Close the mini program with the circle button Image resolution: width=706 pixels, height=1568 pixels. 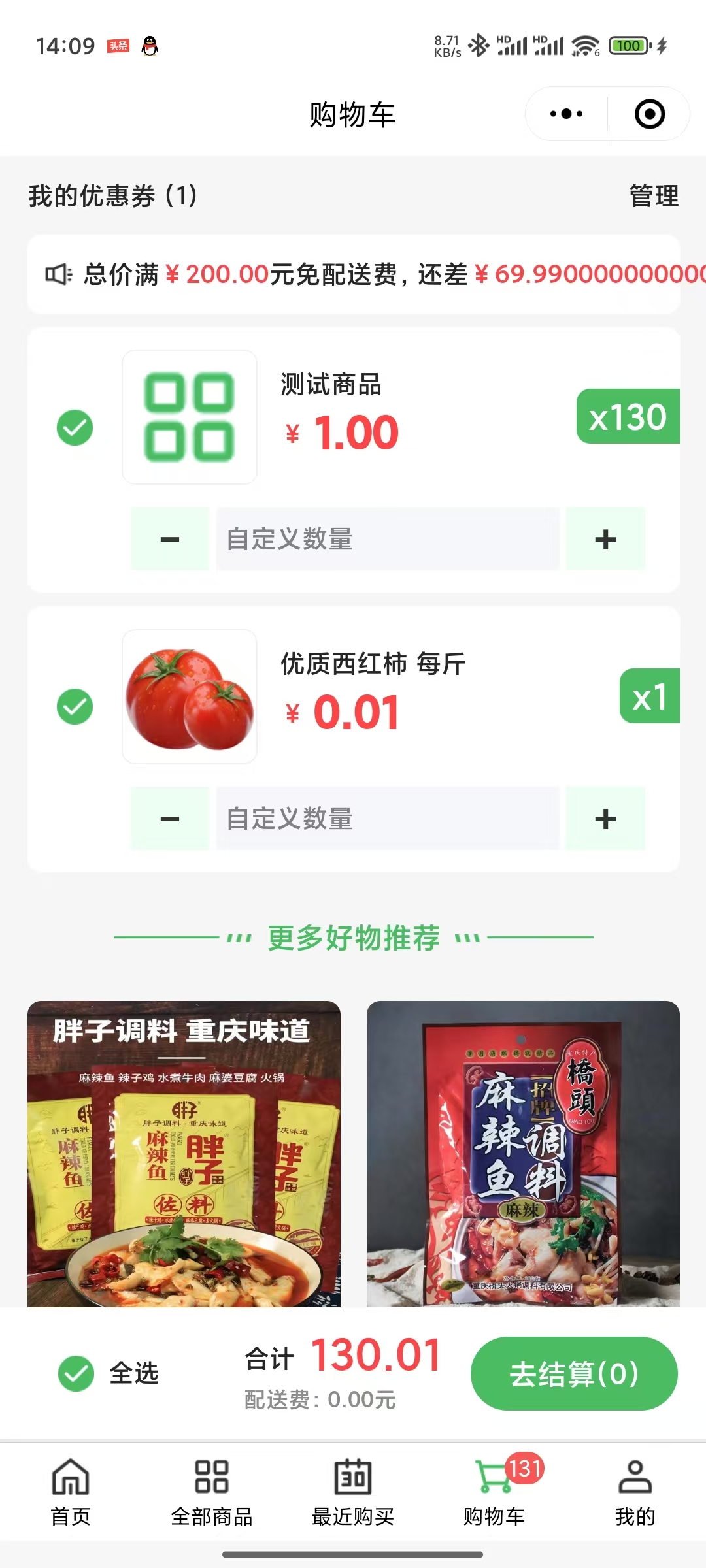click(649, 114)
